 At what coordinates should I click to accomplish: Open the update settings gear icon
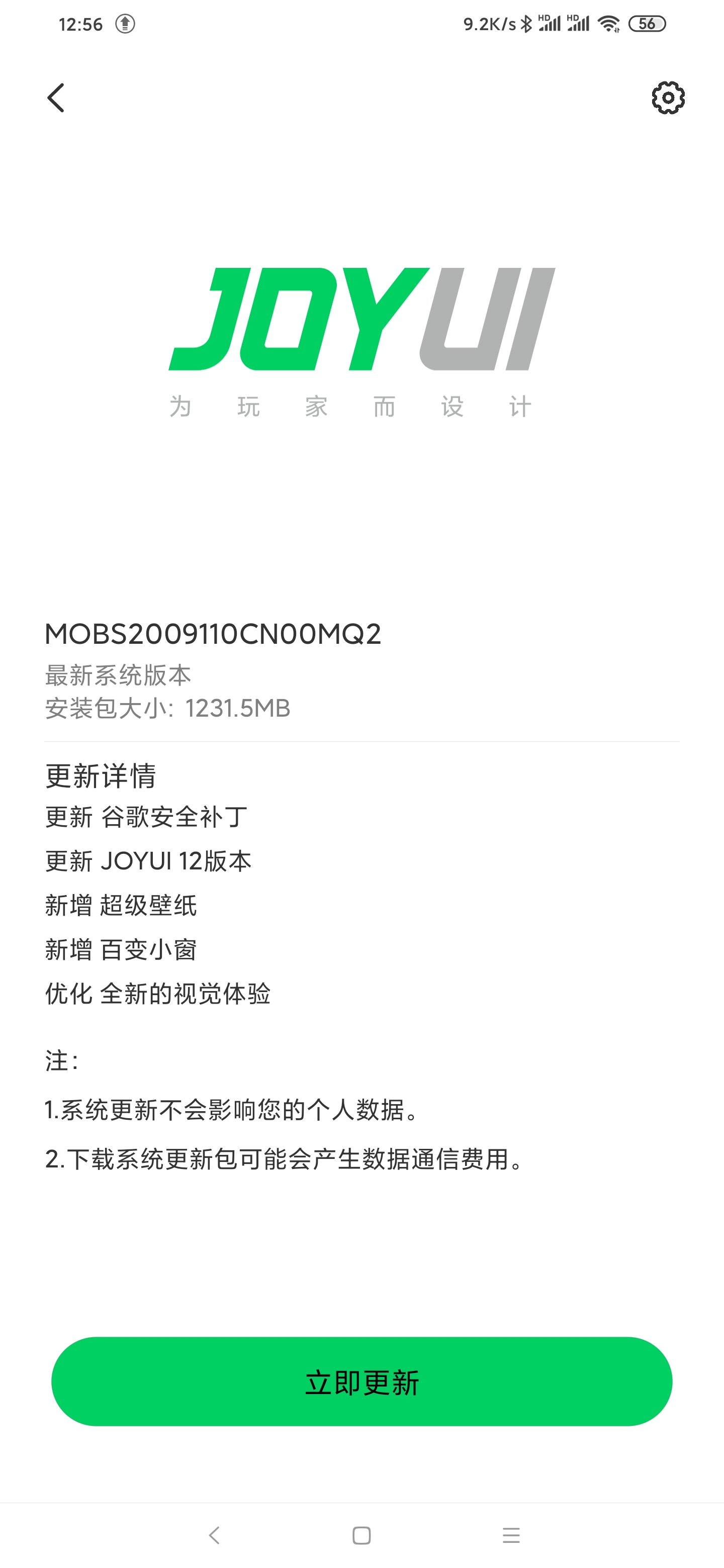click(x=668, y=97)
